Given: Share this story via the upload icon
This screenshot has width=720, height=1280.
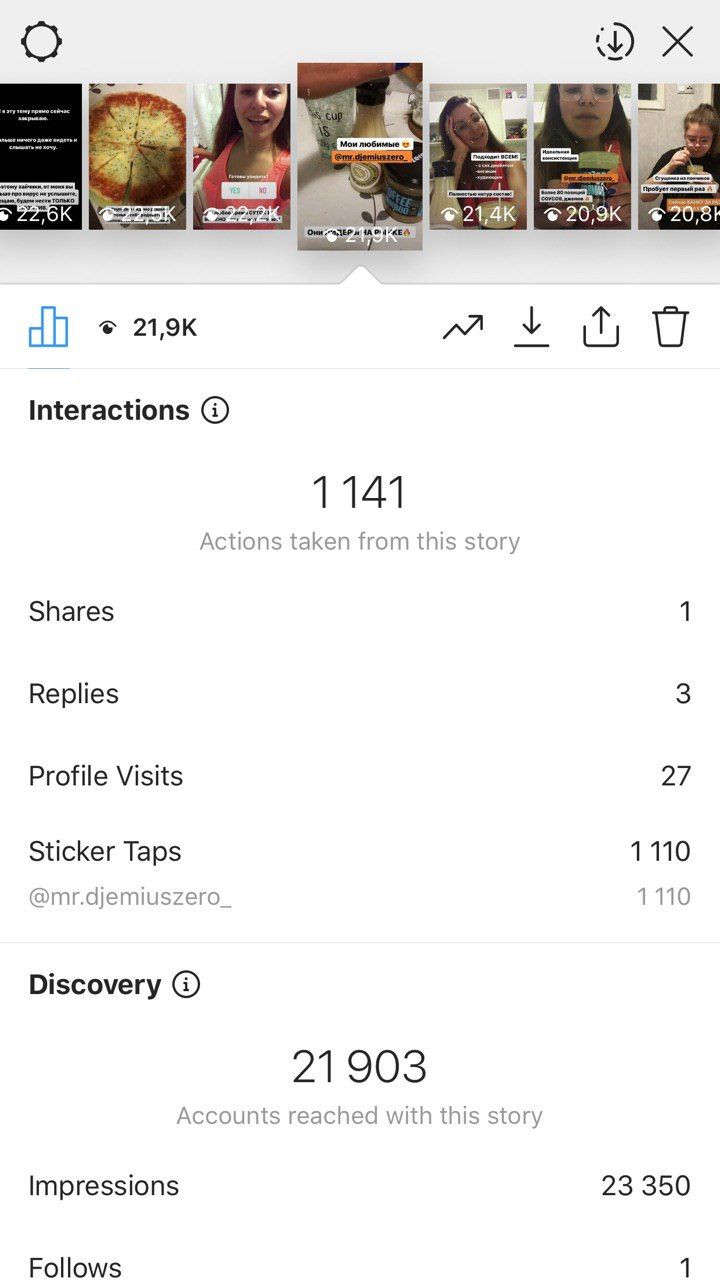Looking at the screenshot, I should tap(601, 327).
